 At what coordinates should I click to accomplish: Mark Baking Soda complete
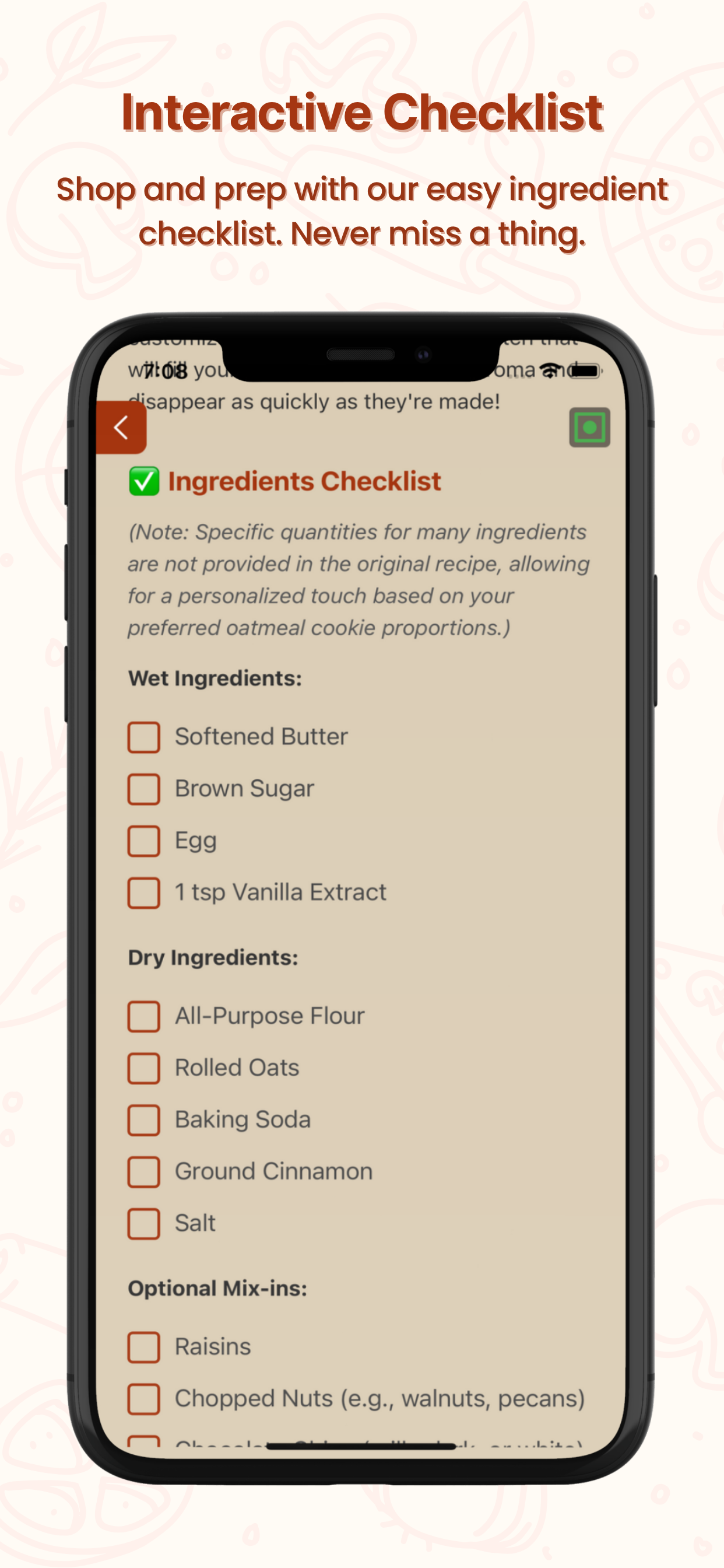coord(143,1121)
